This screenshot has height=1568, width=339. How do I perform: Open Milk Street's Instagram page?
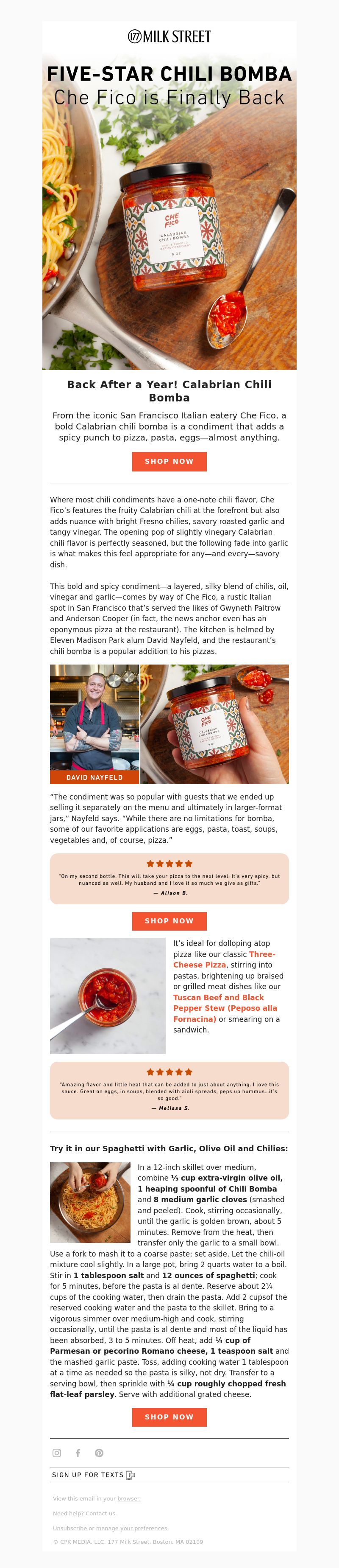point(56,1453)
